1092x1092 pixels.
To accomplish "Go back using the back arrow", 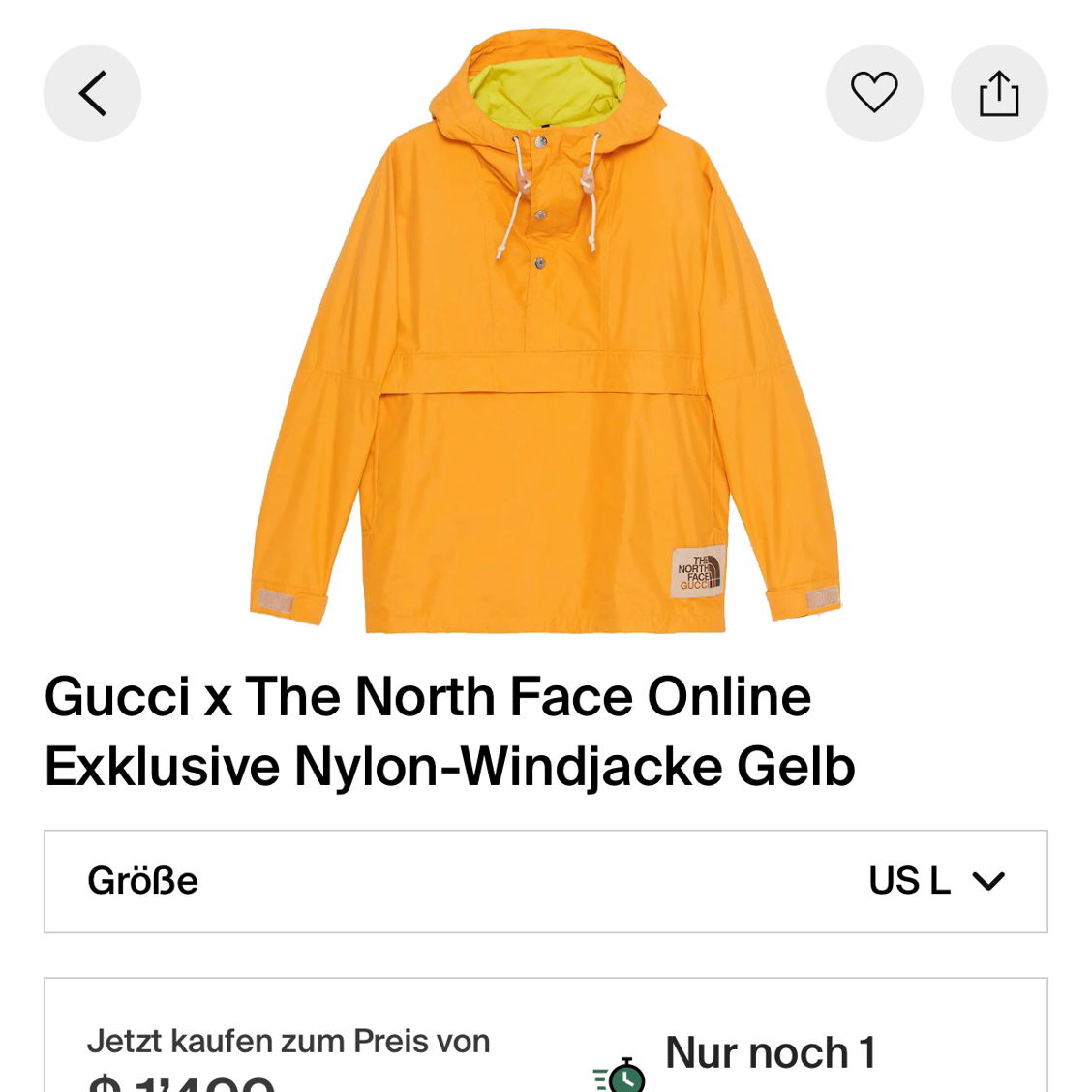I will tap(92, 94).
